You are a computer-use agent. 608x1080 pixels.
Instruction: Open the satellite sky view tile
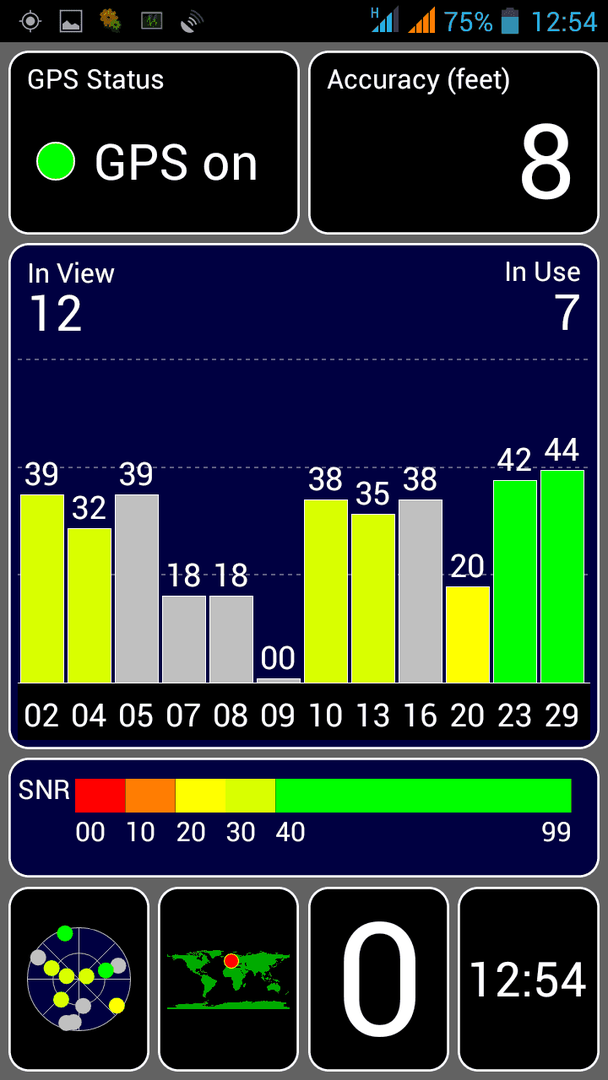[x=78, y=978]
